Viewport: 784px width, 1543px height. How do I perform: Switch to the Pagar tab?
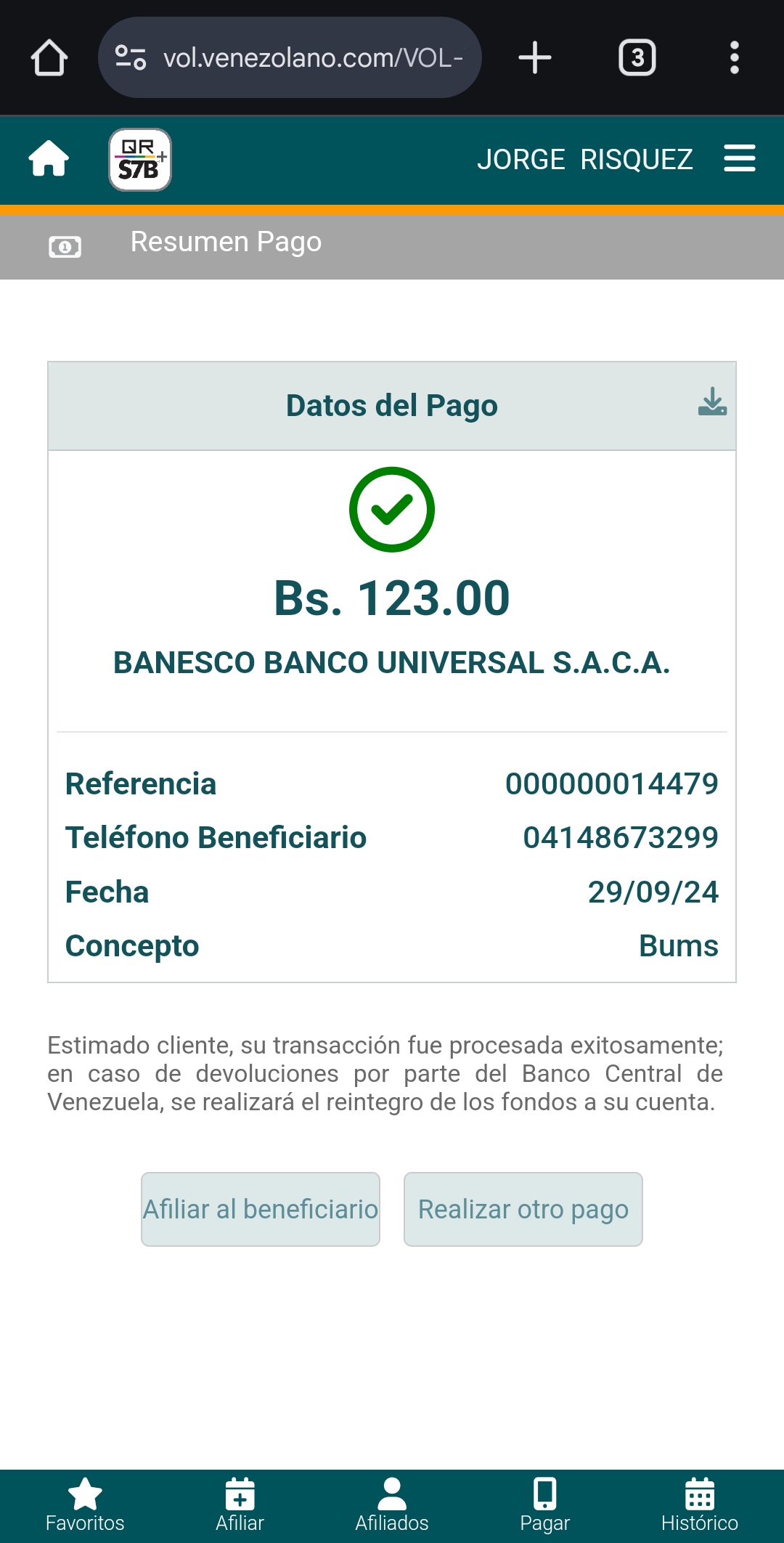coord(545,1505)
